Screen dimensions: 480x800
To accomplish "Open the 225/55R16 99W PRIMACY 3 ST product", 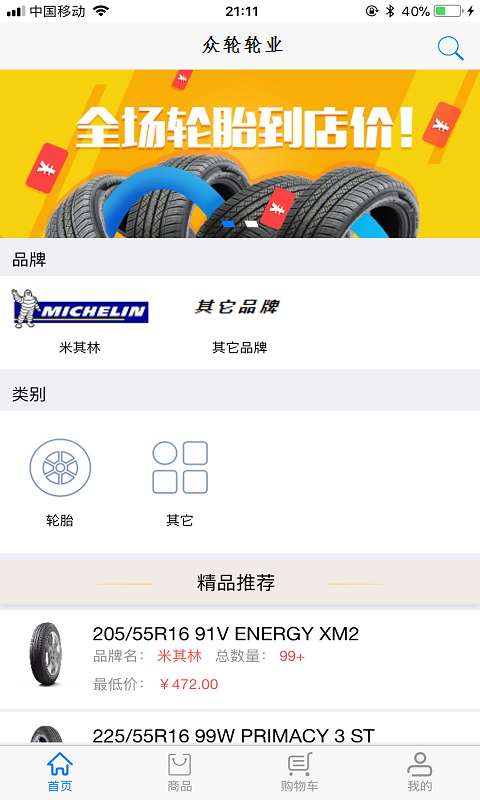I will click(x=240, y=730).
